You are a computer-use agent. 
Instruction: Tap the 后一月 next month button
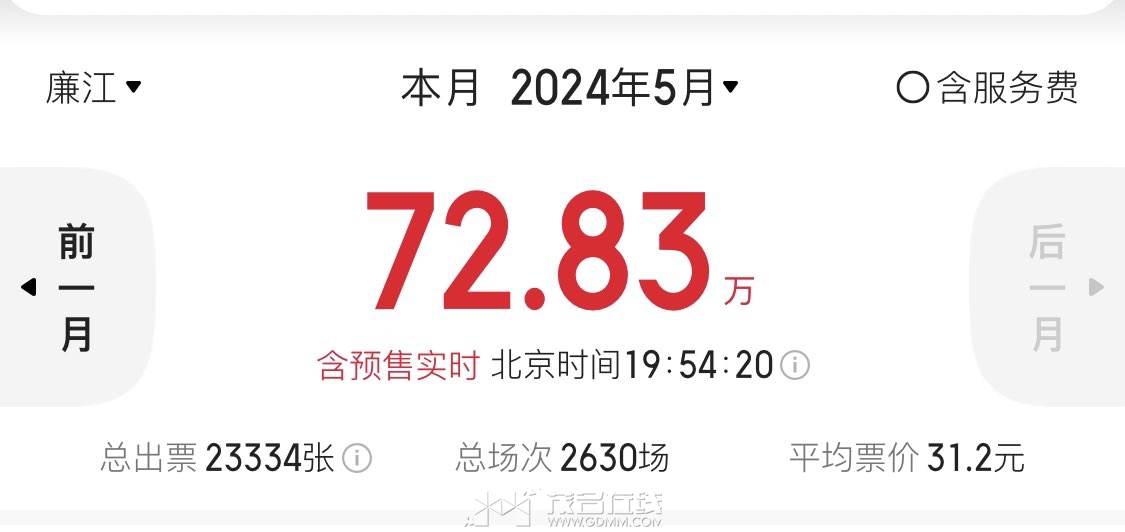click(1050, 288)
